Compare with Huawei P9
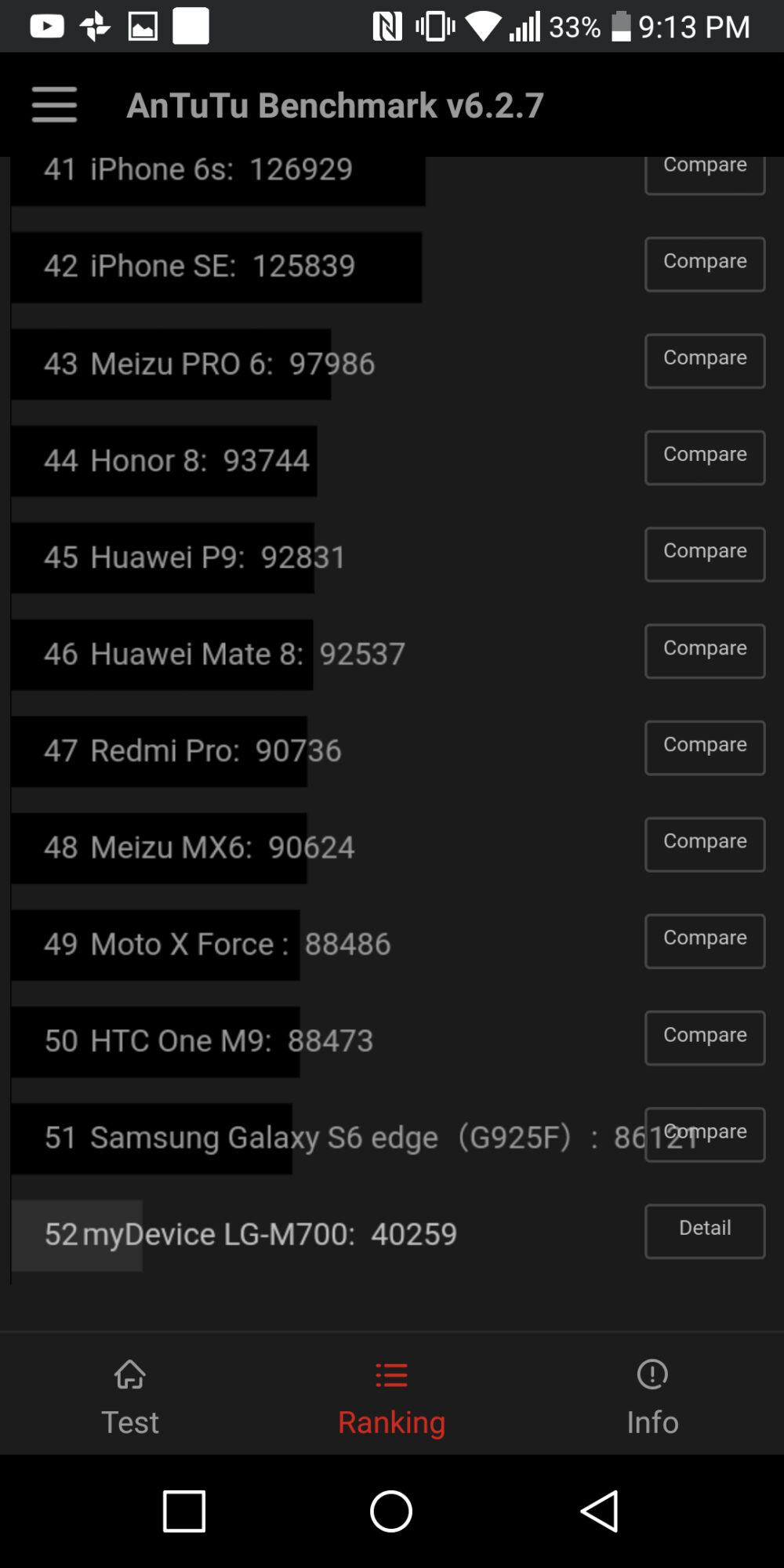 click(x=704, y=554)
